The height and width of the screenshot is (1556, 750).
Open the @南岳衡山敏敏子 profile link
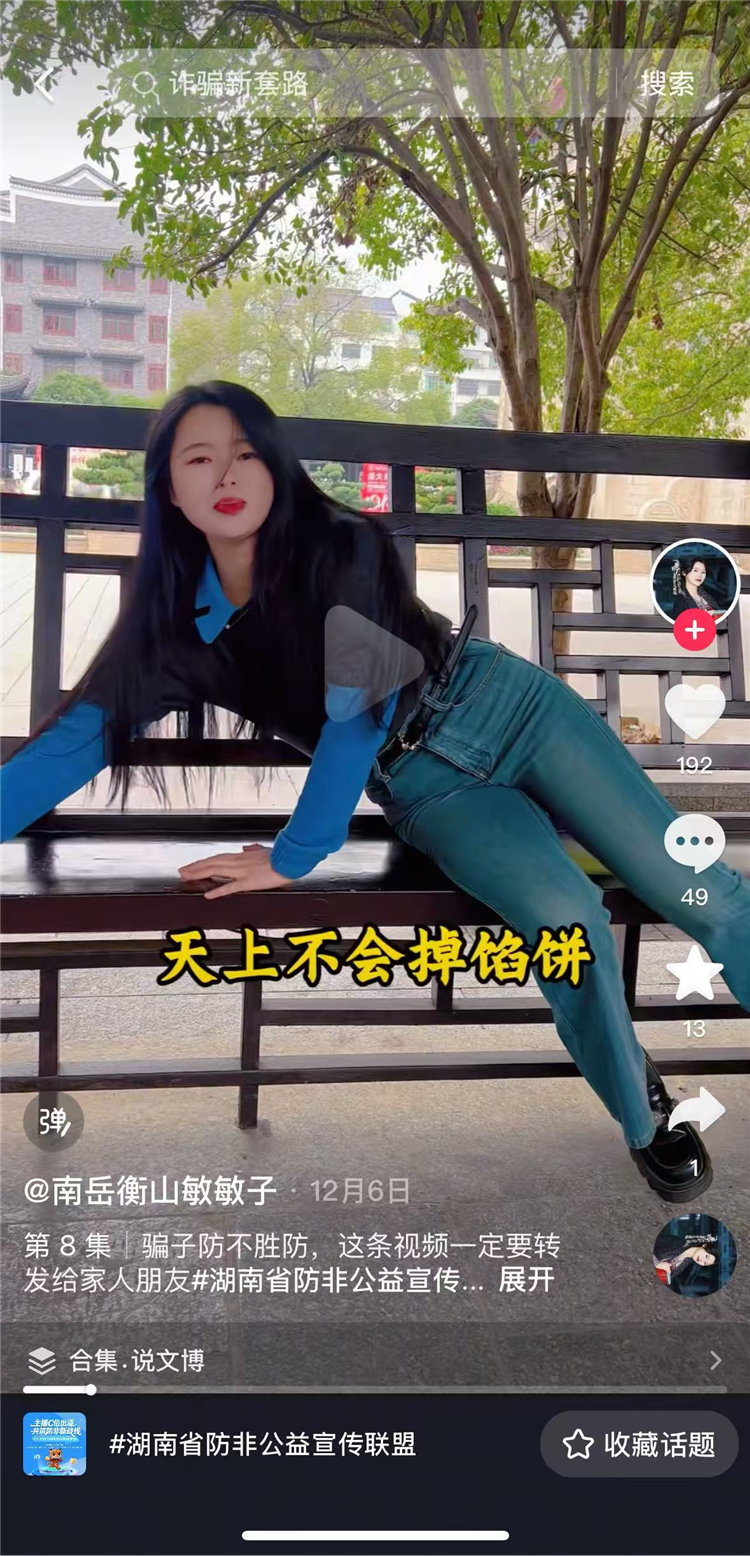coord(150,1191)
